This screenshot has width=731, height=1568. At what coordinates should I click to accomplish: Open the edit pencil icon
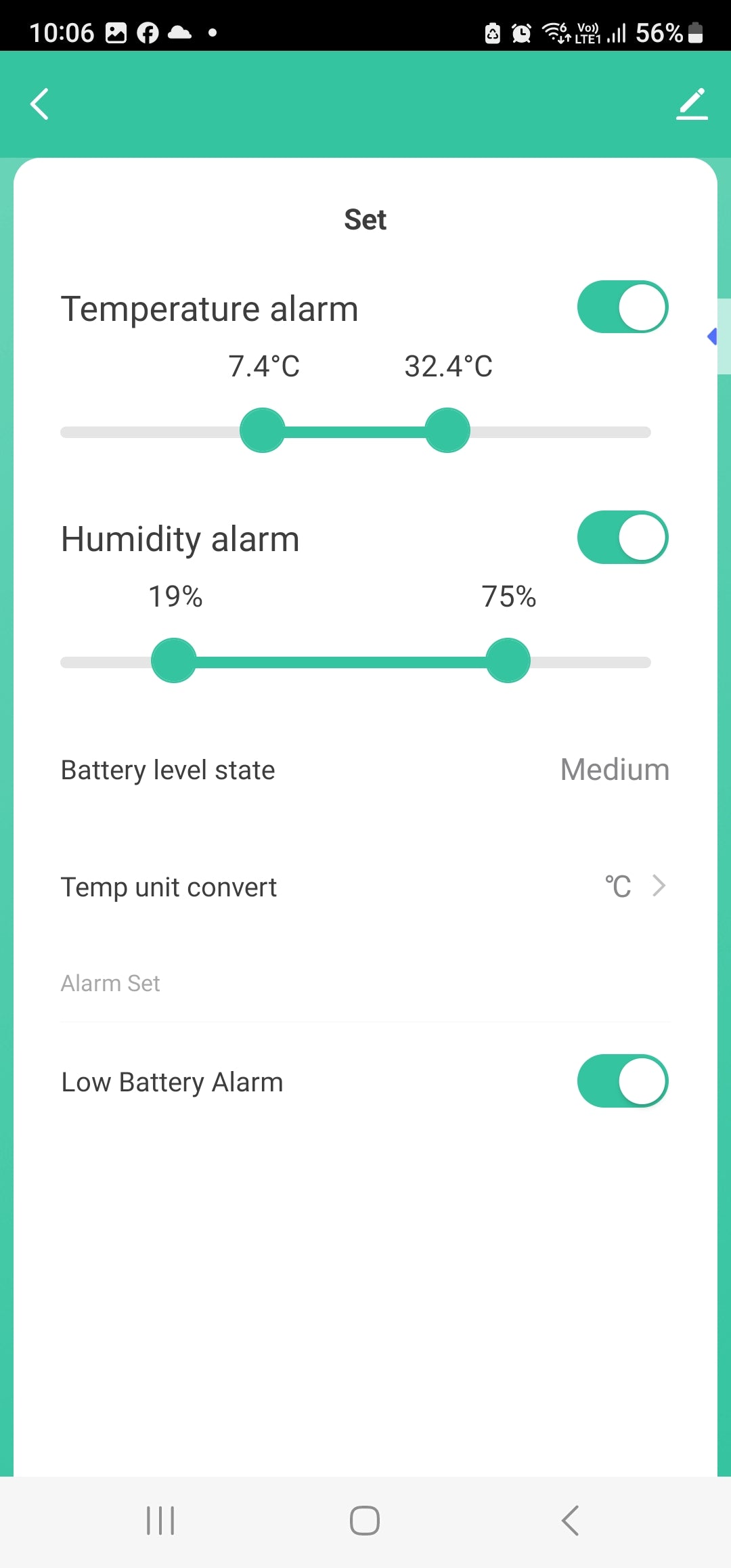692,104
